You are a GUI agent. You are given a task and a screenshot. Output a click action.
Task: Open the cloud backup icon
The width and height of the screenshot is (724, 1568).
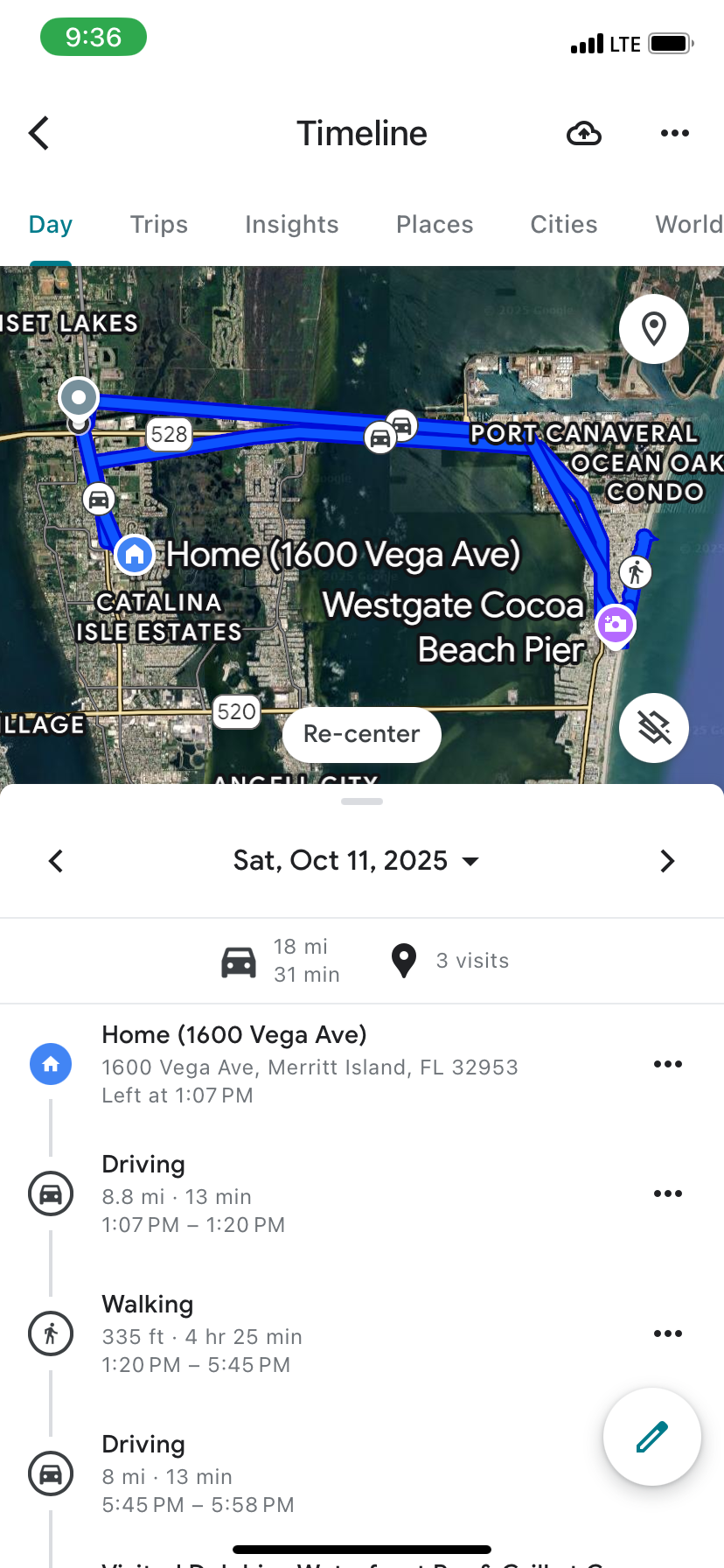pyautogui.click(x=584, y=133)
